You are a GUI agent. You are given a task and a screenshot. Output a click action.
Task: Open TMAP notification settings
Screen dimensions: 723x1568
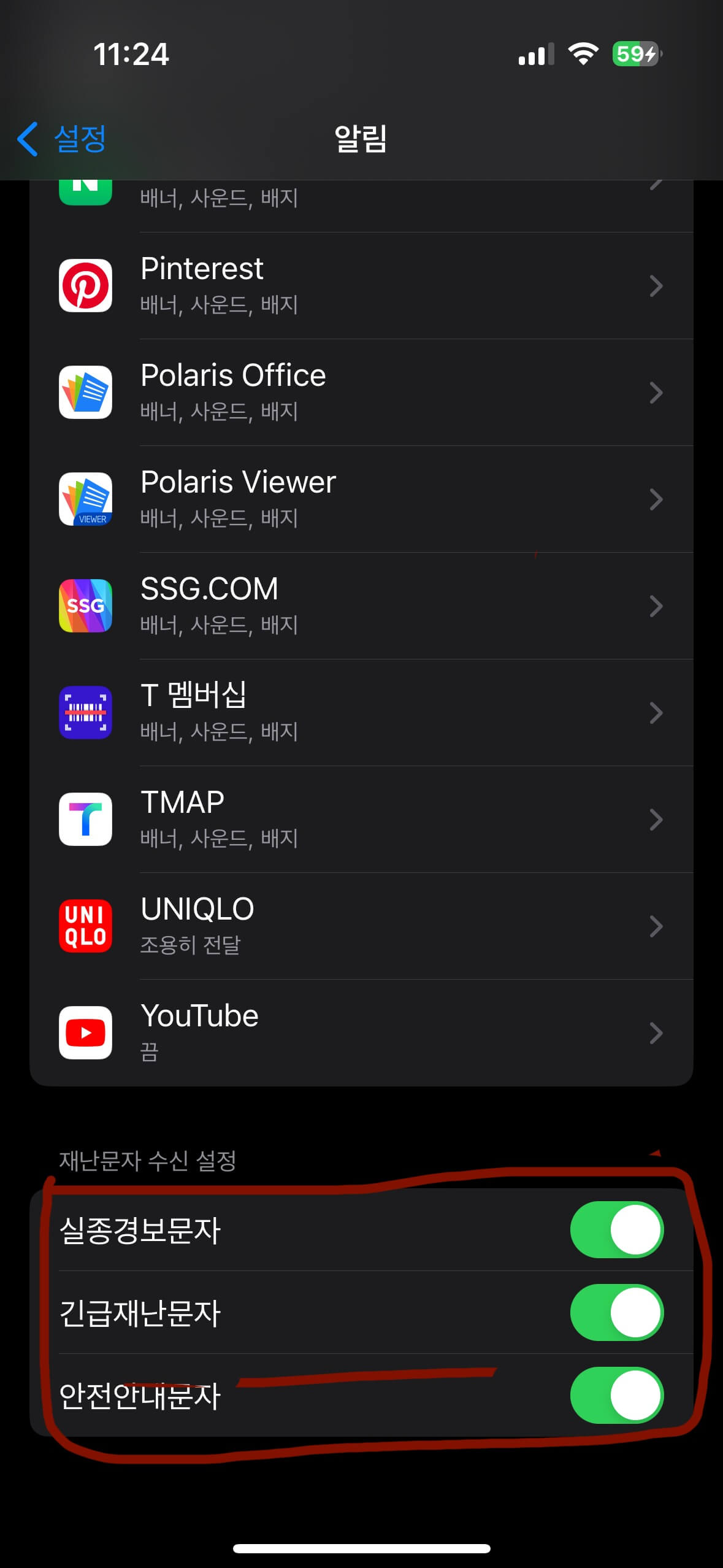[x=361, y=820]
